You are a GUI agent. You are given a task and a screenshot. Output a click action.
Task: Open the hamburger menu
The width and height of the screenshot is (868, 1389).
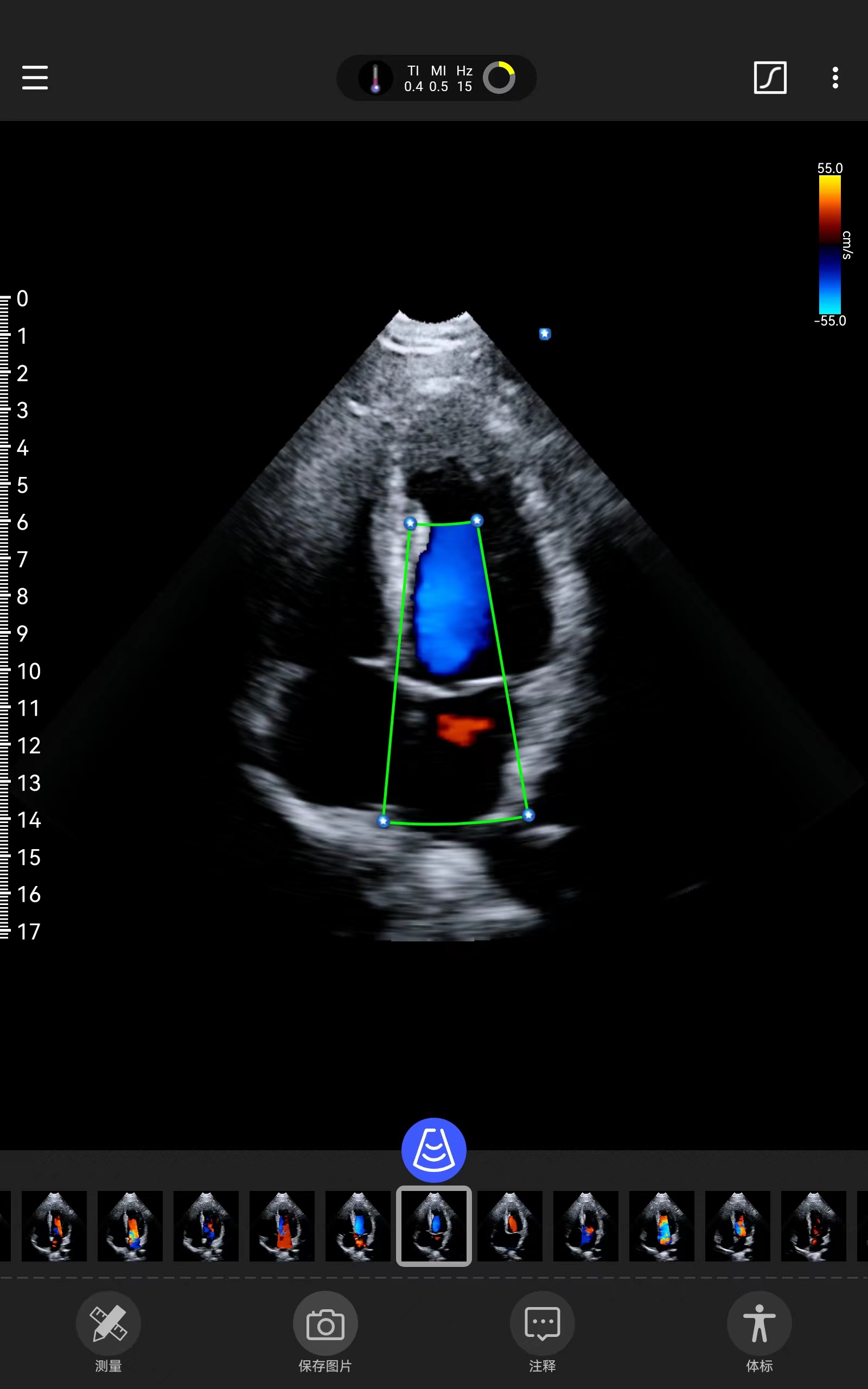pyautogui.click(x=34, y=78)
